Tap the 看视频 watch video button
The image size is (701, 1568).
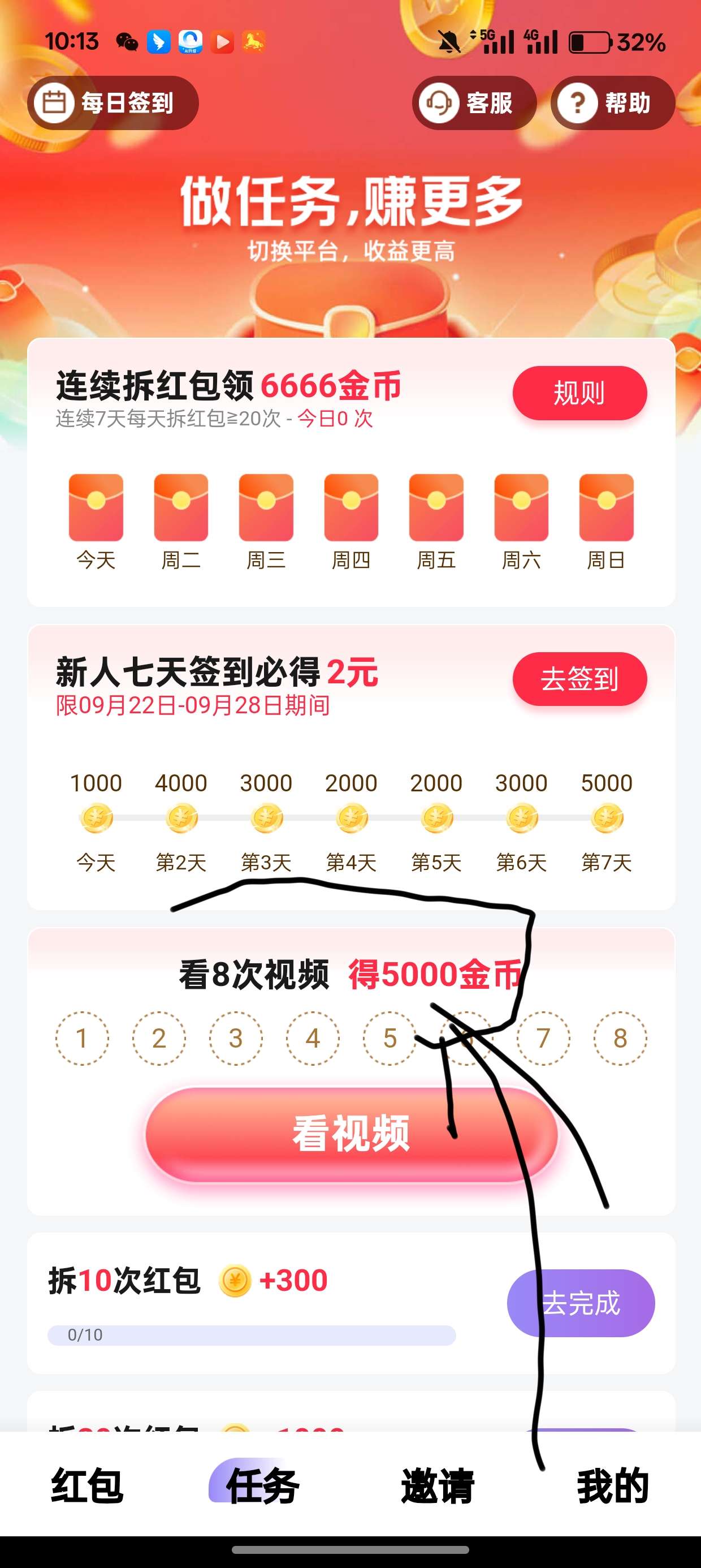(x=351, y=1134)
